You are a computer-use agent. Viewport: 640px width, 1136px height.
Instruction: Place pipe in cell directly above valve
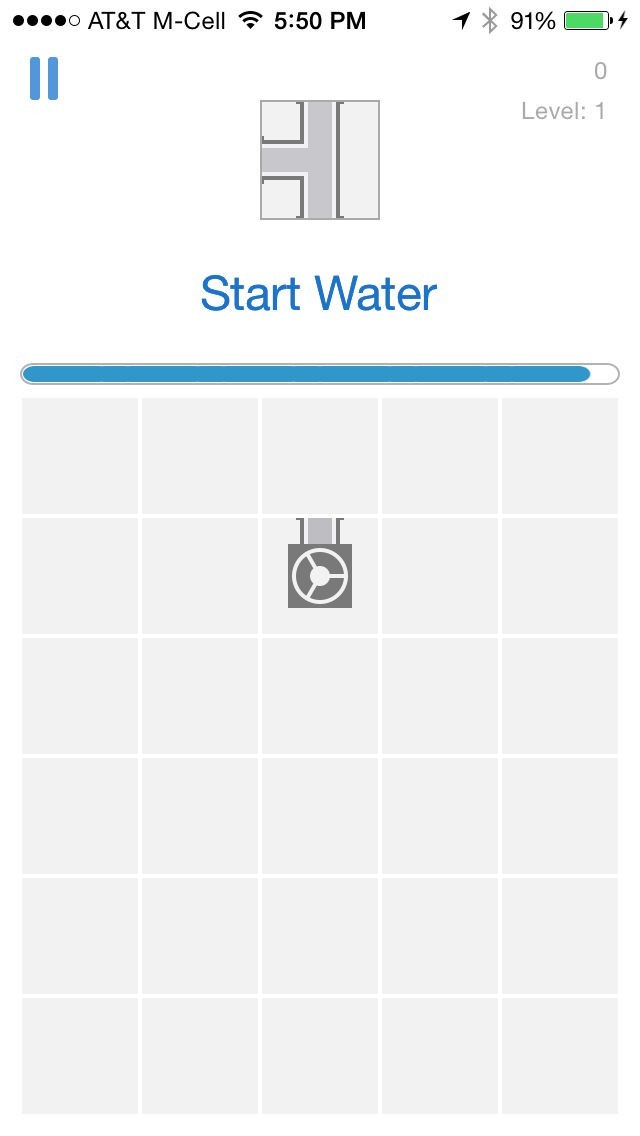(320, 456)
